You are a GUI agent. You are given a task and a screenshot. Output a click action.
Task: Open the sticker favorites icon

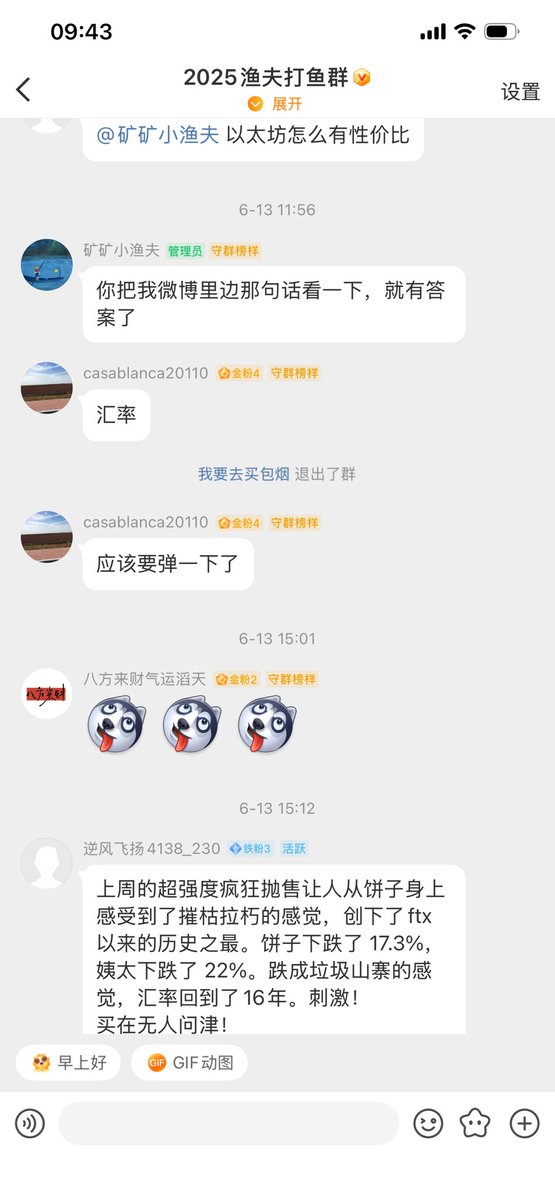(476, 1123)
